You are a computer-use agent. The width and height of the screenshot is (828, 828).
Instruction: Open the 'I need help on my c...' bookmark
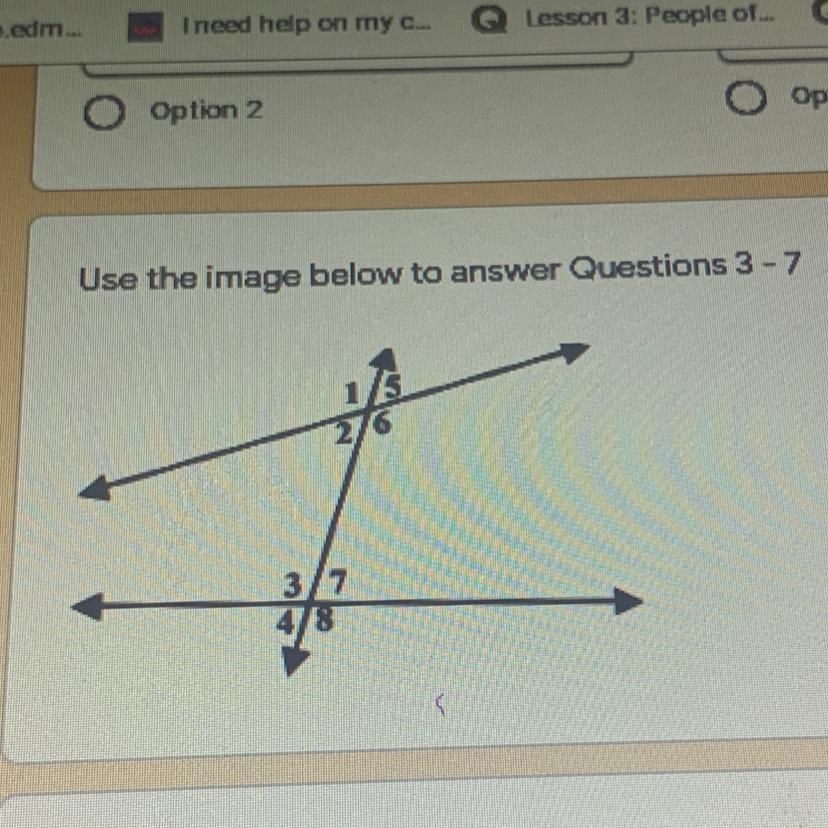tap(280, 25)
